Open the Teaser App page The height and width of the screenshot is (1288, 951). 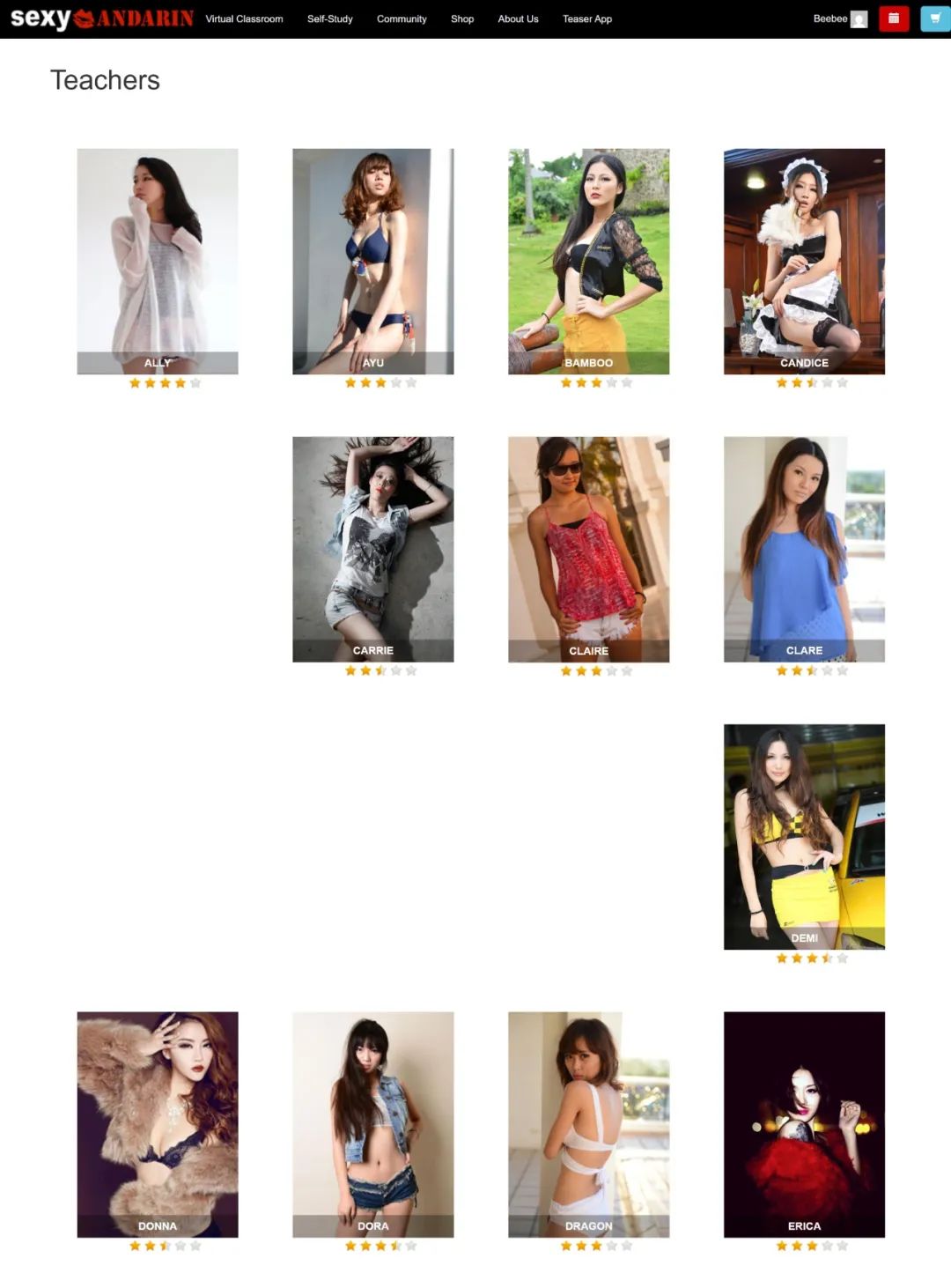tap(587, 19)
